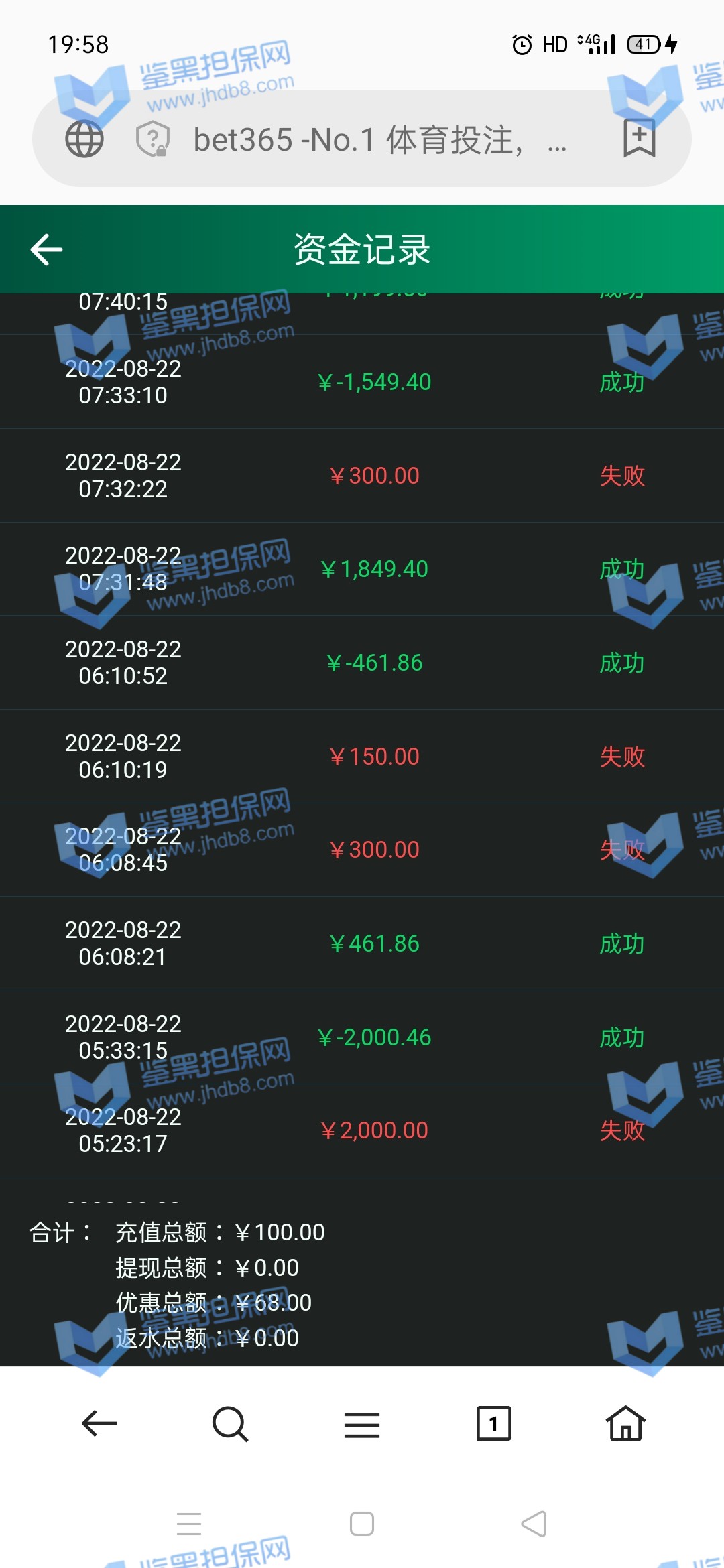Show open tabs via the tab counter
Image resolution: width=724 pixels, height=1568 pixels.
tap(493, 1423)
